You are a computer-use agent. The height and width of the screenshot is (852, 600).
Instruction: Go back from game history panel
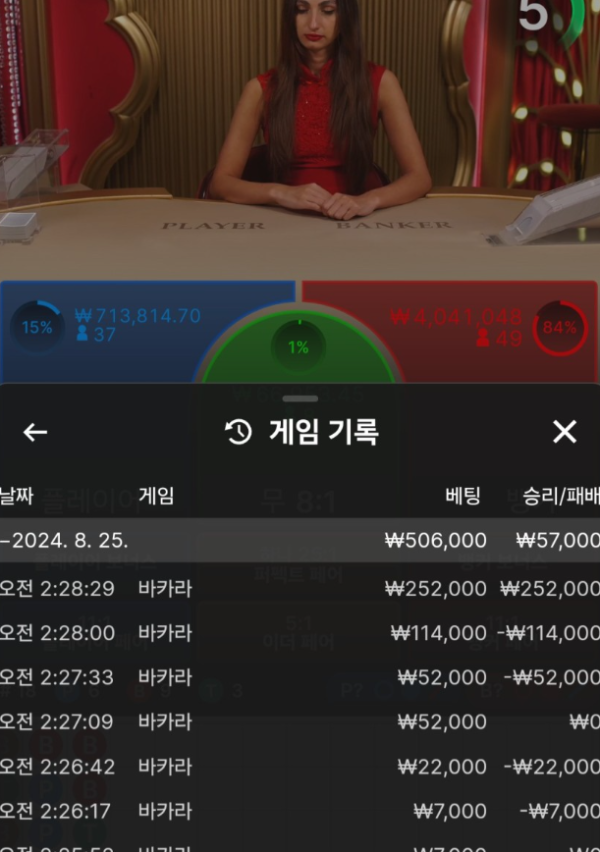point(35,432)
